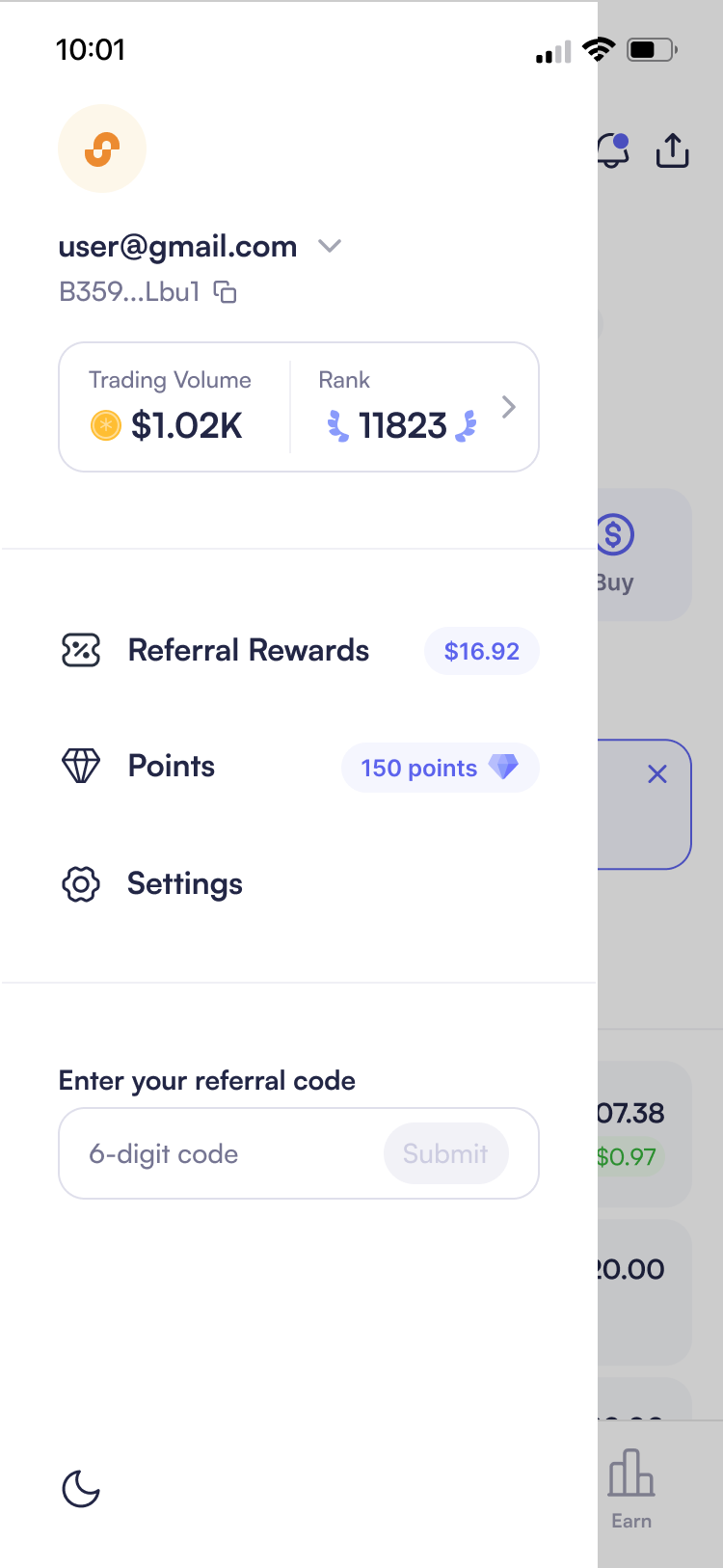Copy the wallet address B359...Lbu1

click(226, 291)
